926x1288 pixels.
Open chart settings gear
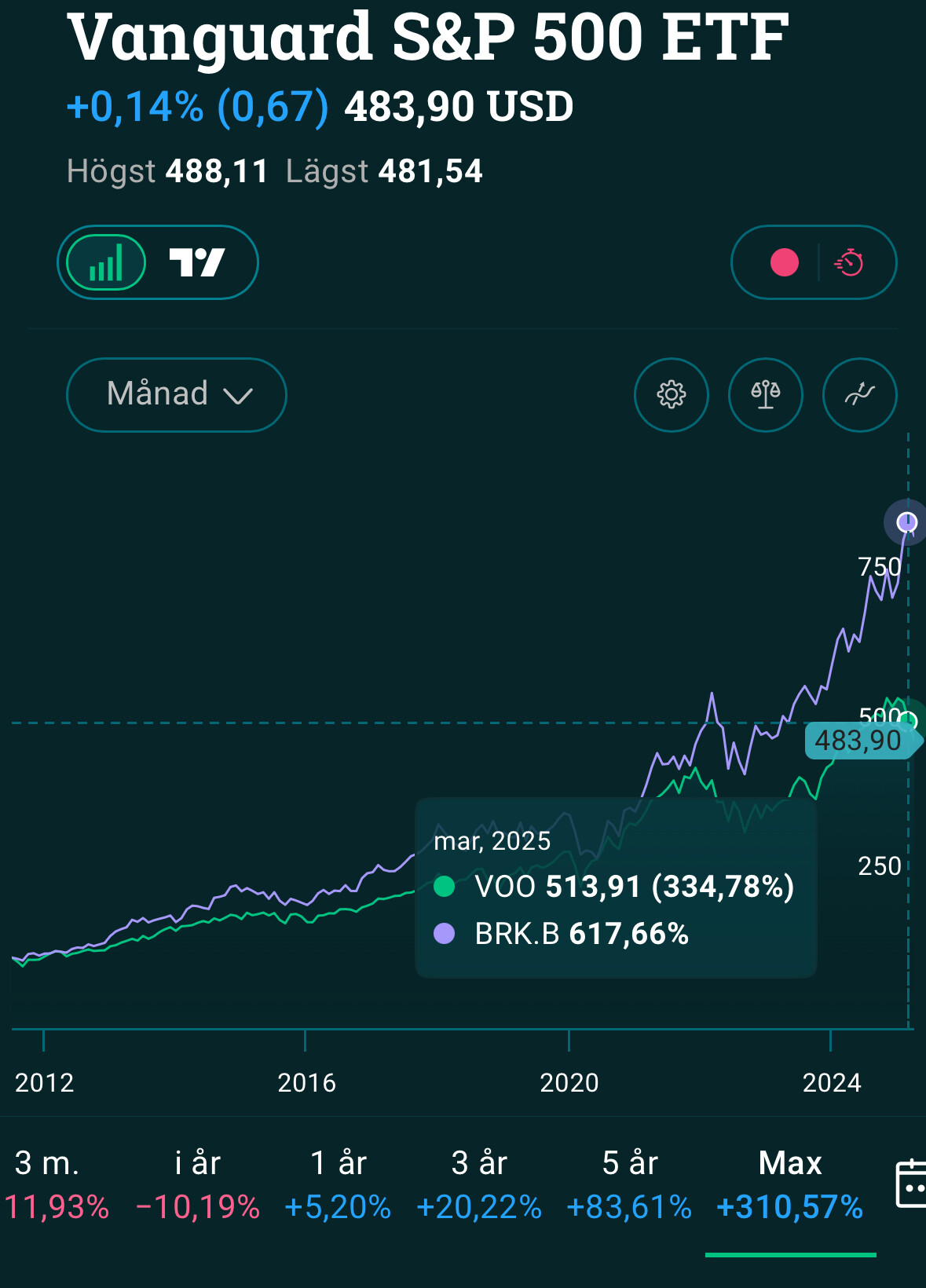pyautogui.click(x=671, y=394)
